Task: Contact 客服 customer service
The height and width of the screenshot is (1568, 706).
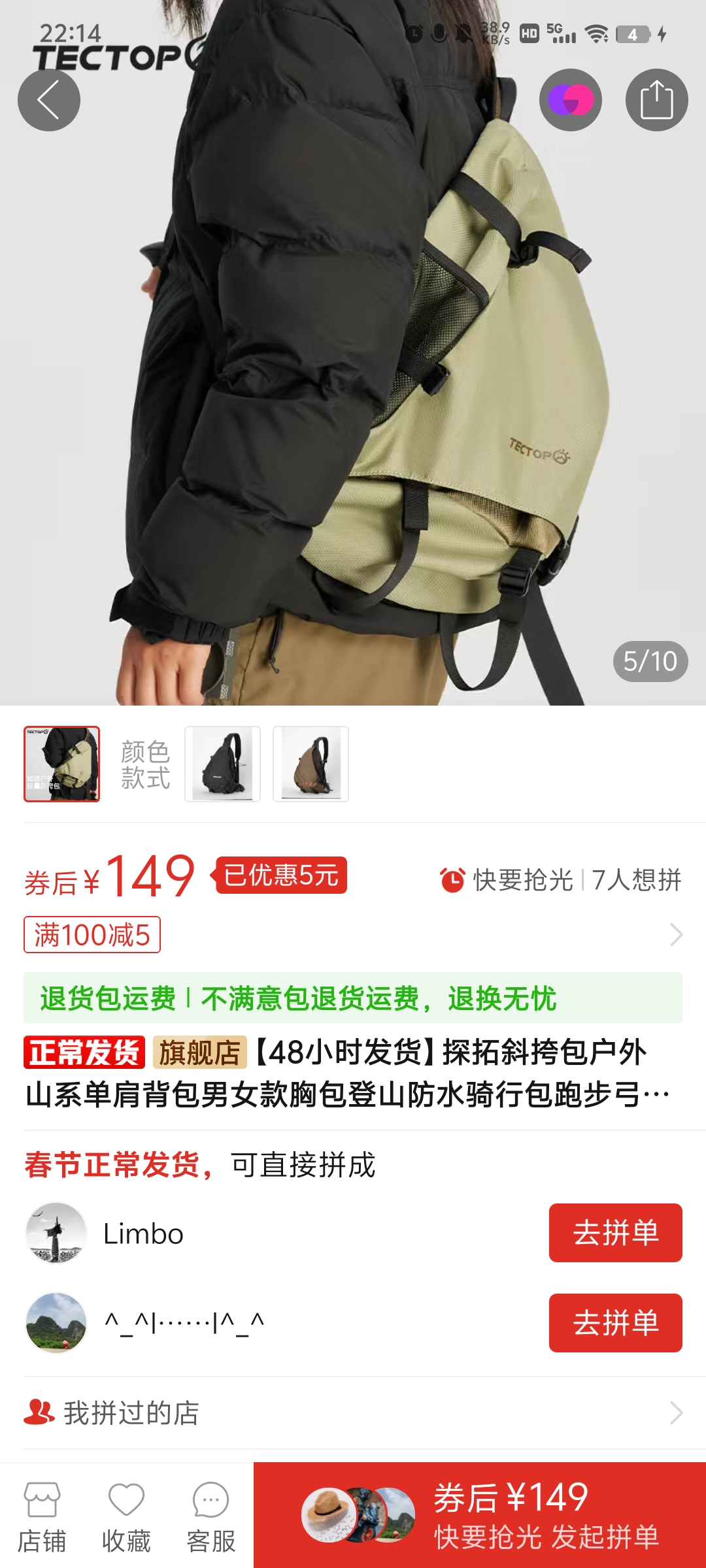Action: click(210, 1517)
